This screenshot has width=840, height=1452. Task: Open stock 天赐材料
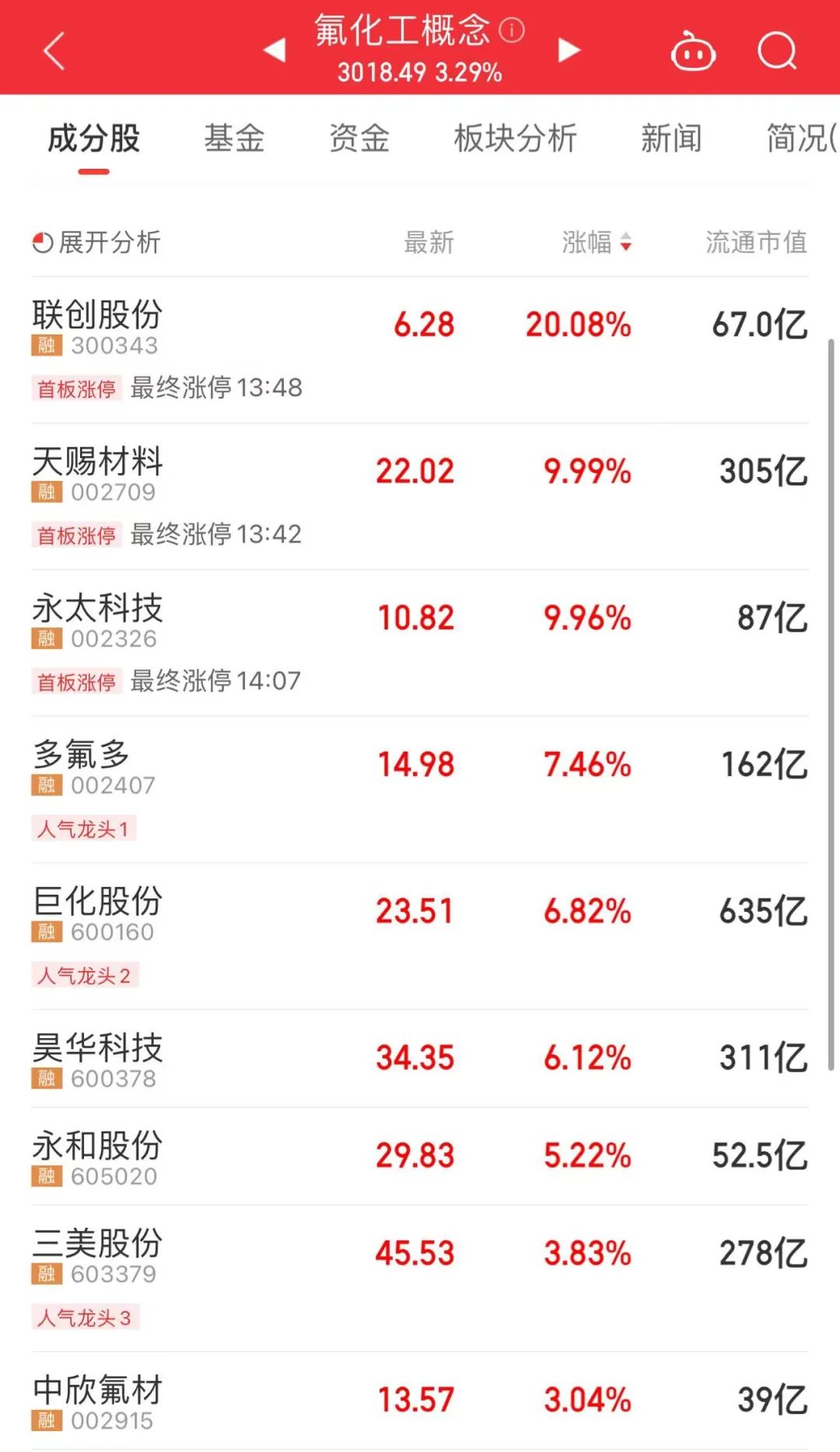97,462
